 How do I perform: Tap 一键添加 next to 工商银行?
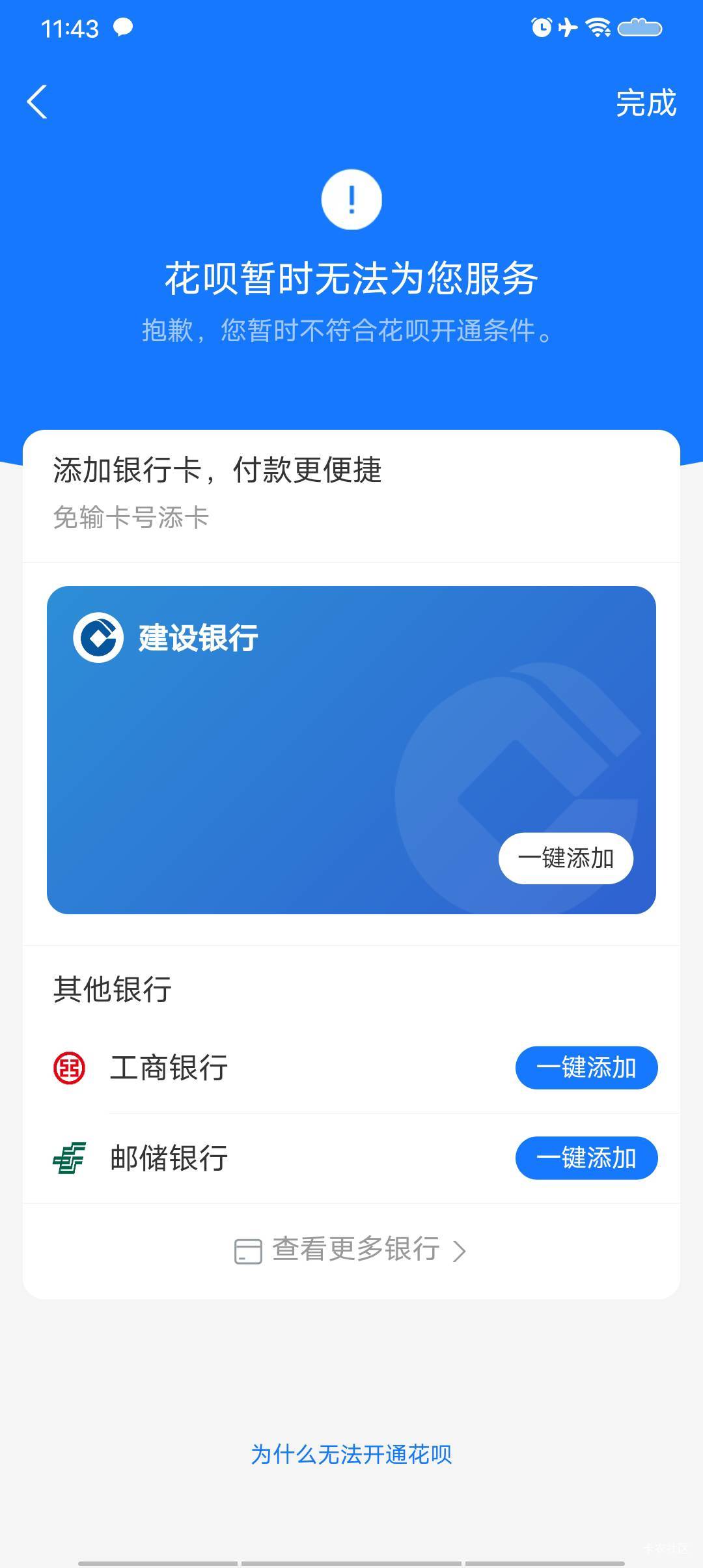pyautogui.click(x=586, y=1068)
